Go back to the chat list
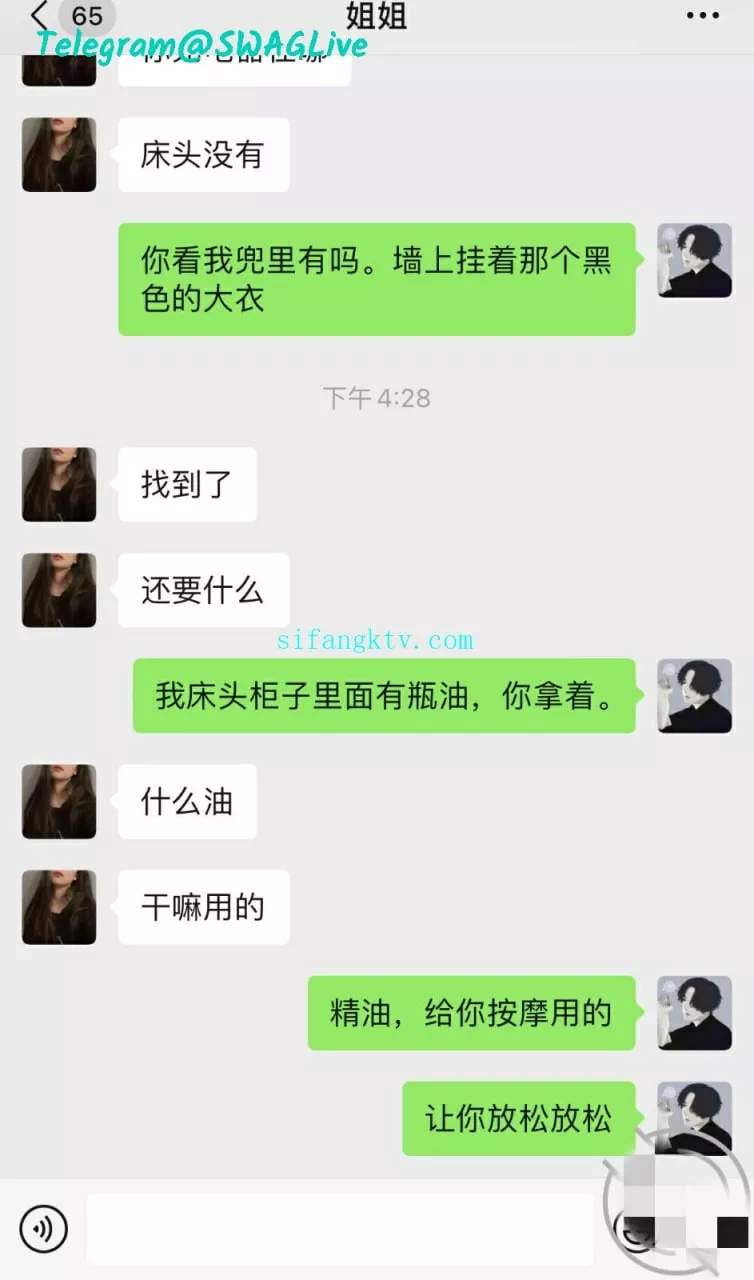Screen dimensions: 754x1280 pyautogui.click(x=40, y=16)
